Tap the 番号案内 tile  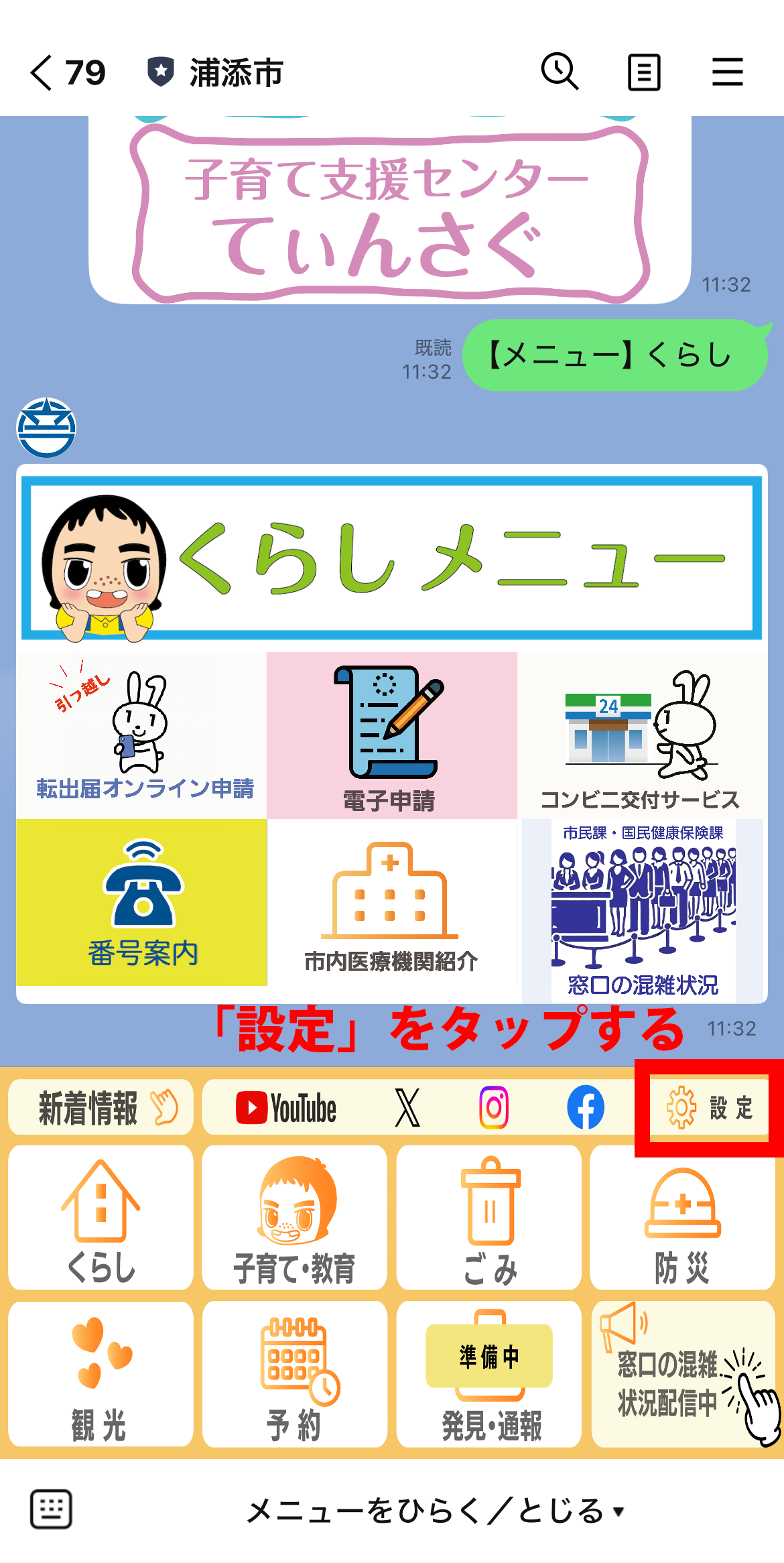(x=141, y=901)
